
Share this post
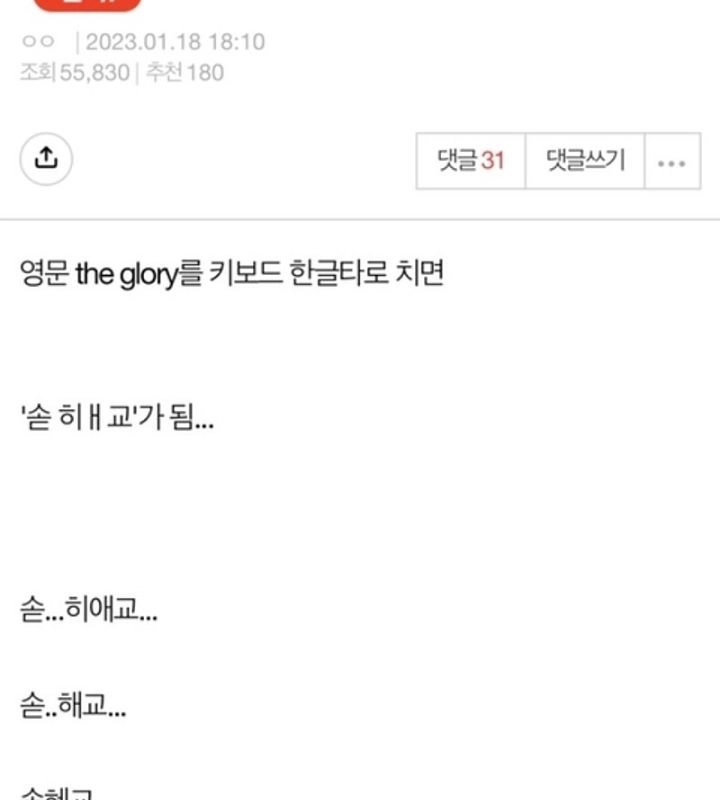(x=46, y=158)
